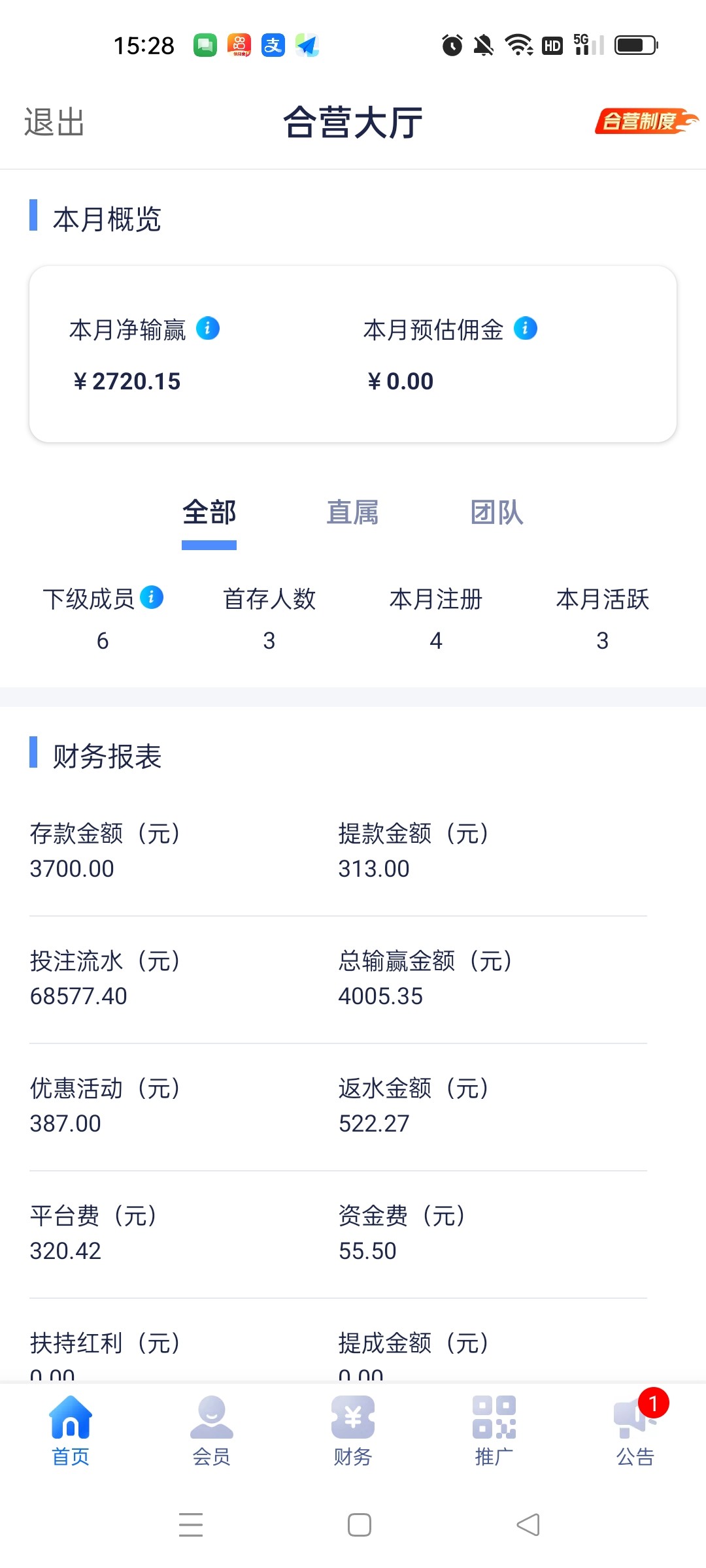Tap 退出 to exit the hall
The height and width of the screenshot is (1568, 706).
coord(54,122)
